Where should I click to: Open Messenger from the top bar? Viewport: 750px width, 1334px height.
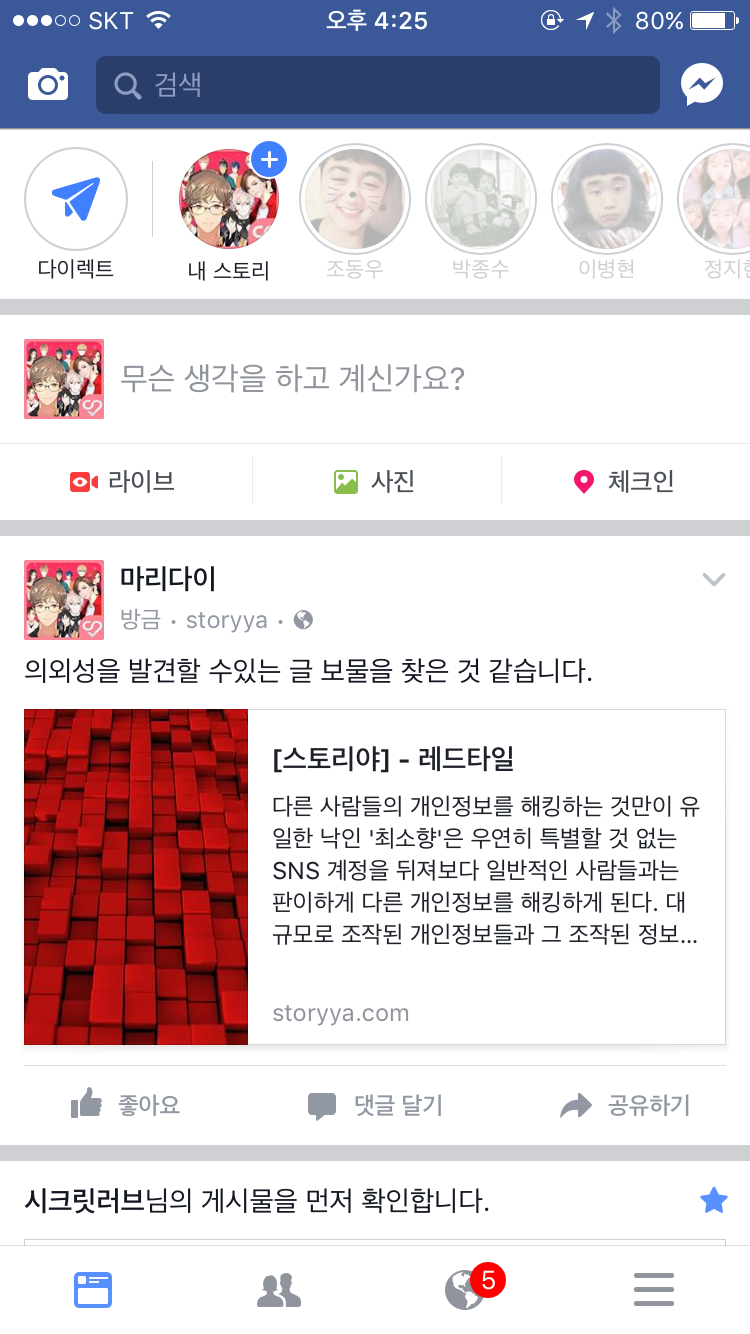(x=702, y=85)
